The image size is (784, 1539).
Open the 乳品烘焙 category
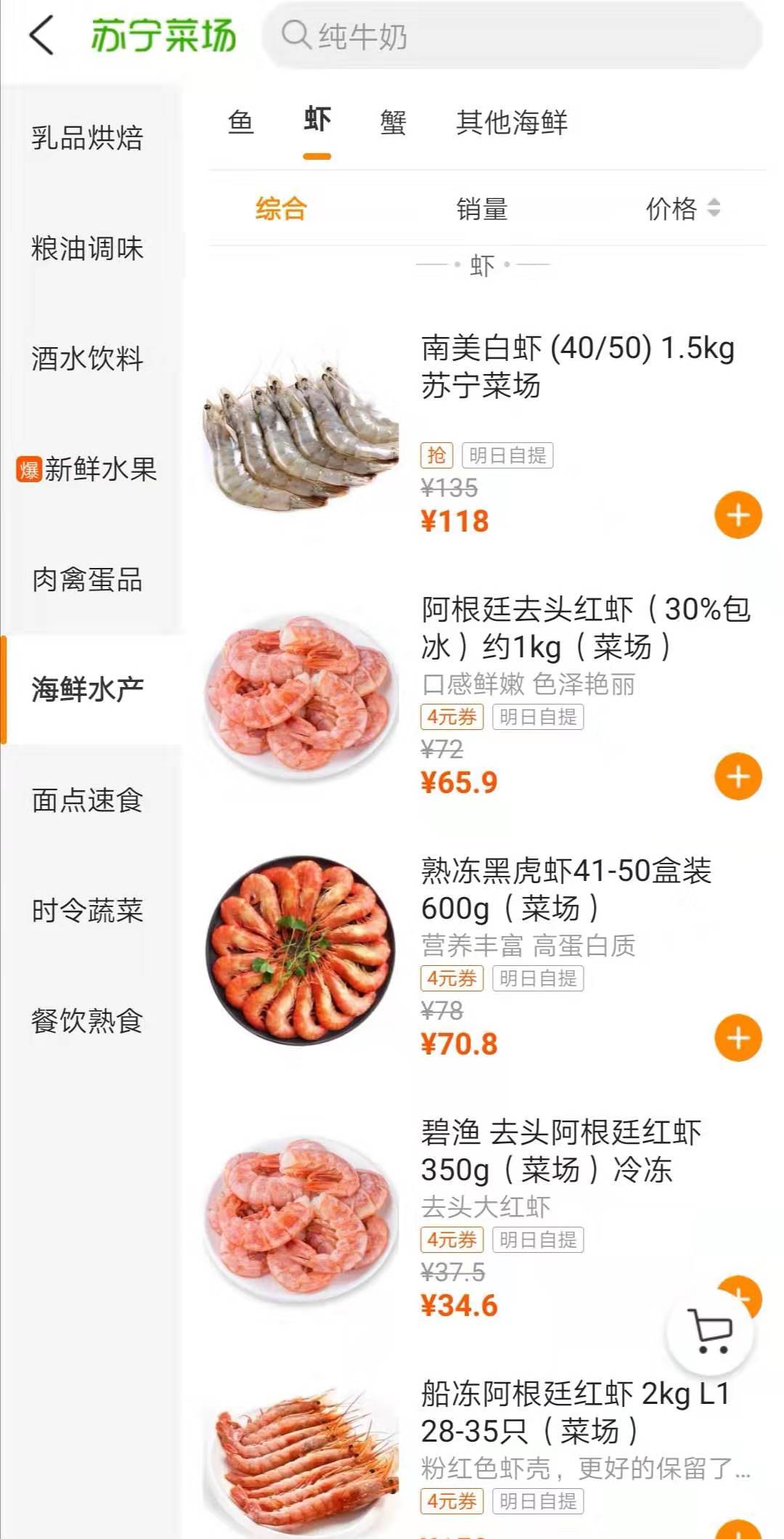pyautogui.click(x=87, y=137)
